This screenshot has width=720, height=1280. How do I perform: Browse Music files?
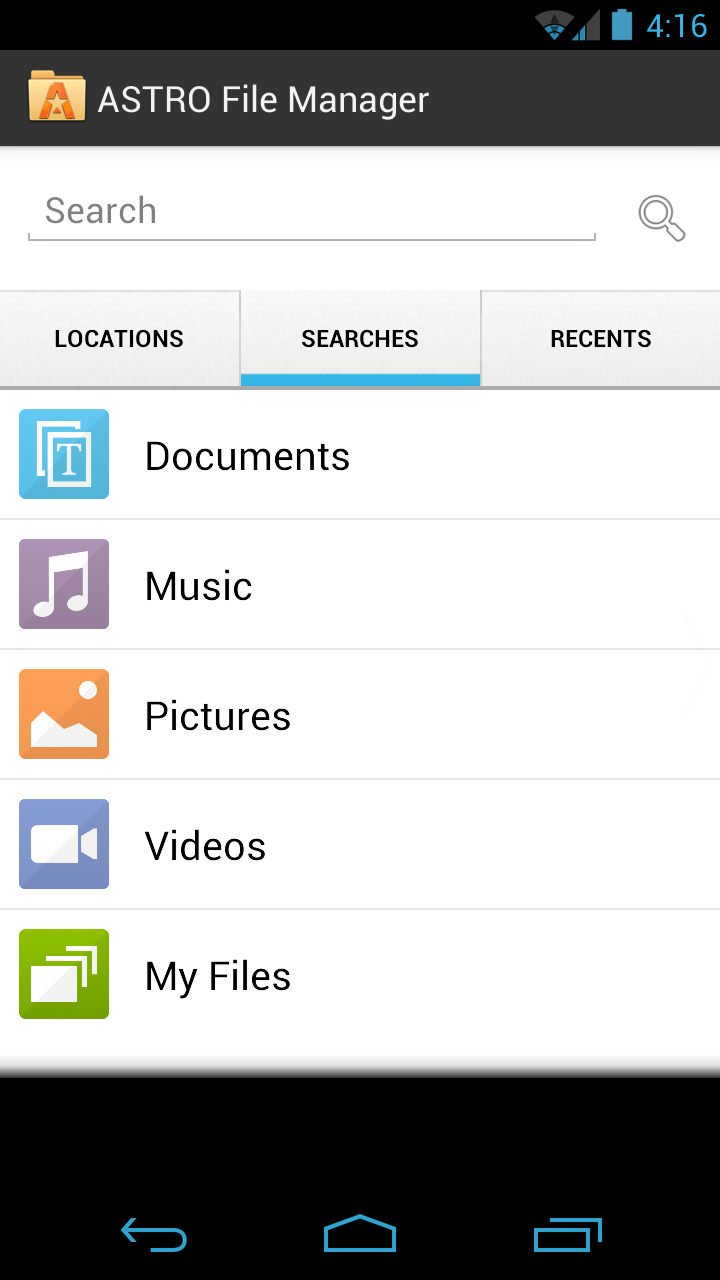360,585
